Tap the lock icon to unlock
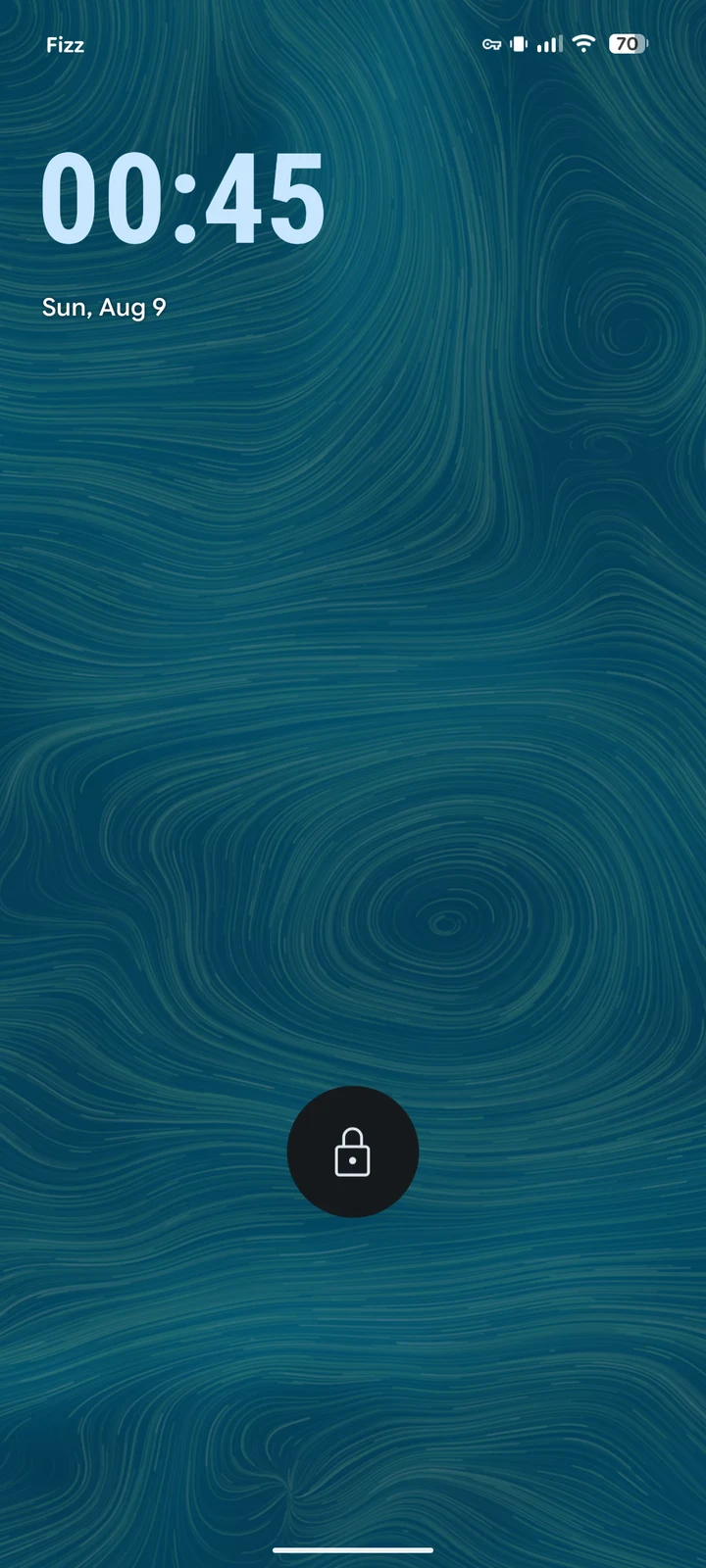The height and width of the screenshot is (1568, 706). coord(353,1151)
